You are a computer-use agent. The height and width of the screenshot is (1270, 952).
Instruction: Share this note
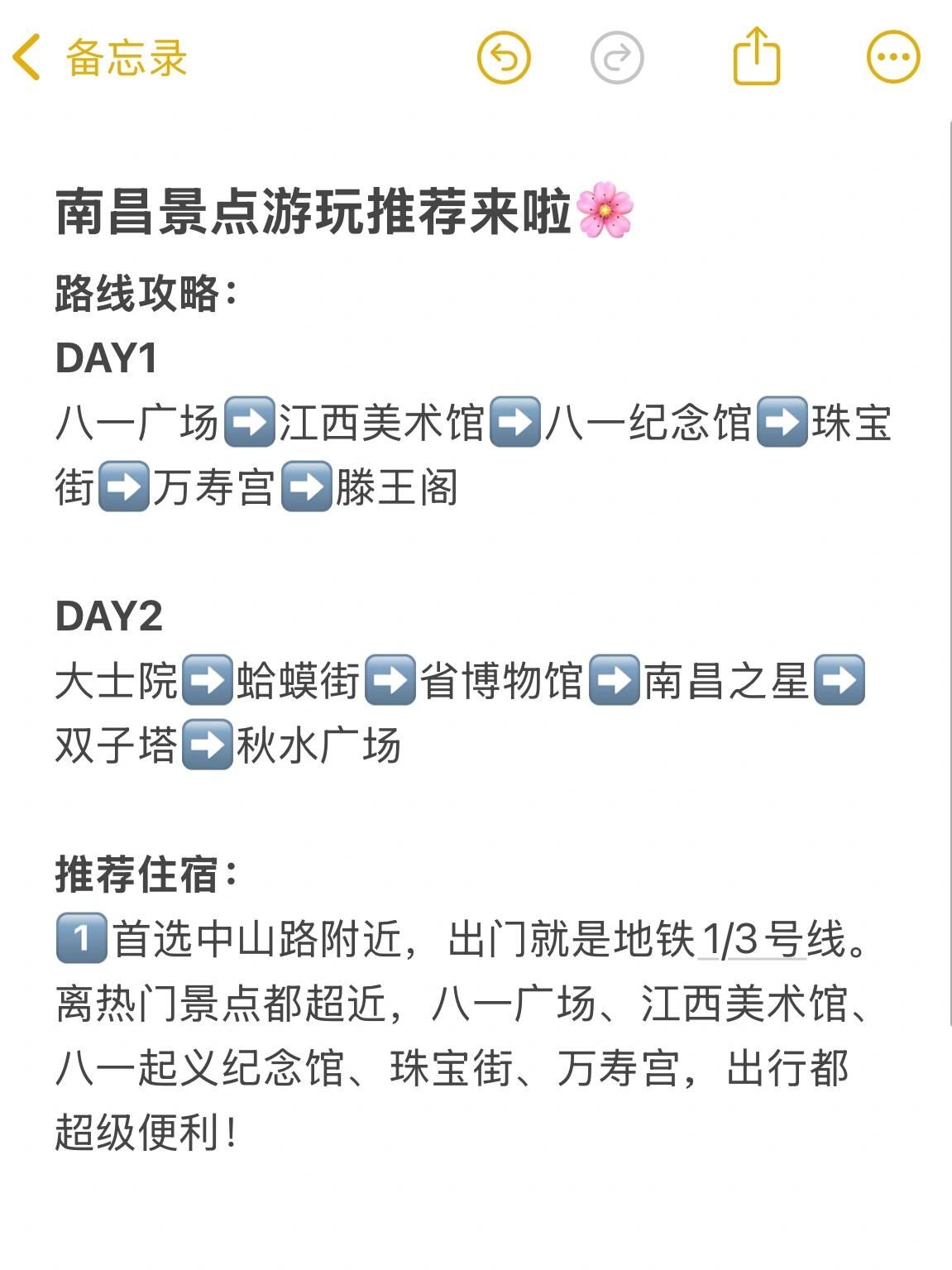[756, 56]
